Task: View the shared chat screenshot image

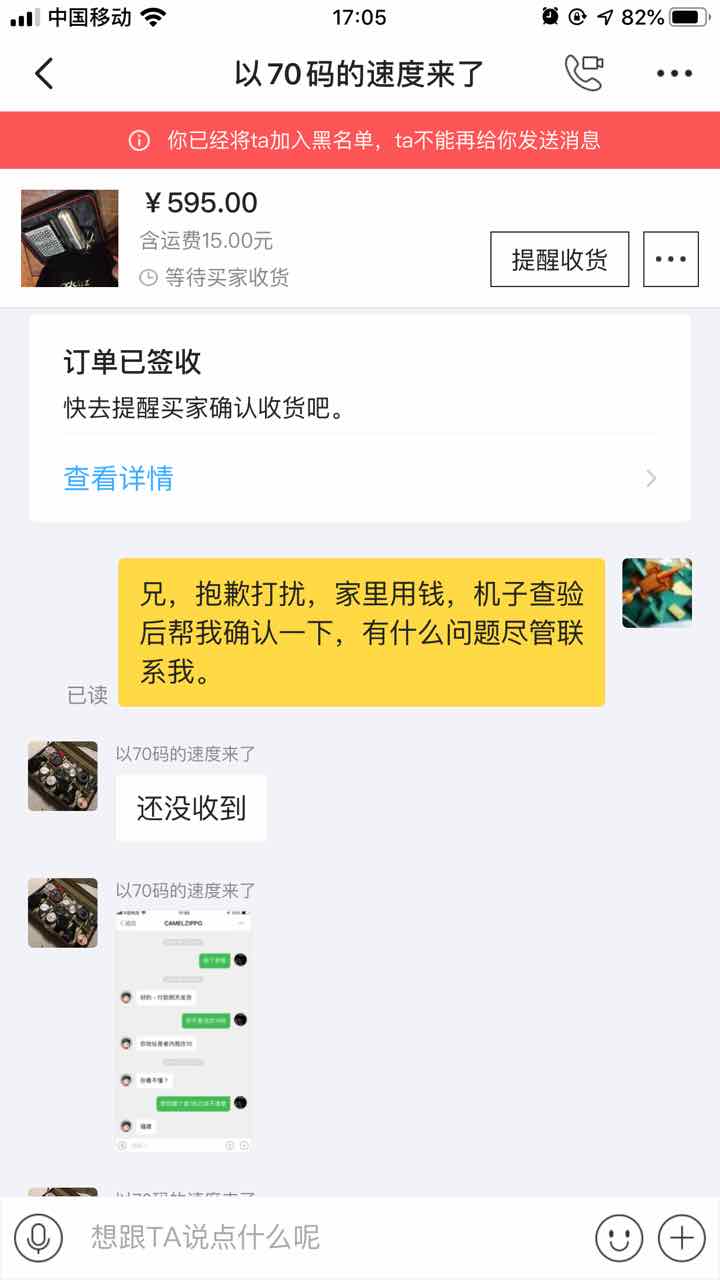Action: (x=183, y=1030)
